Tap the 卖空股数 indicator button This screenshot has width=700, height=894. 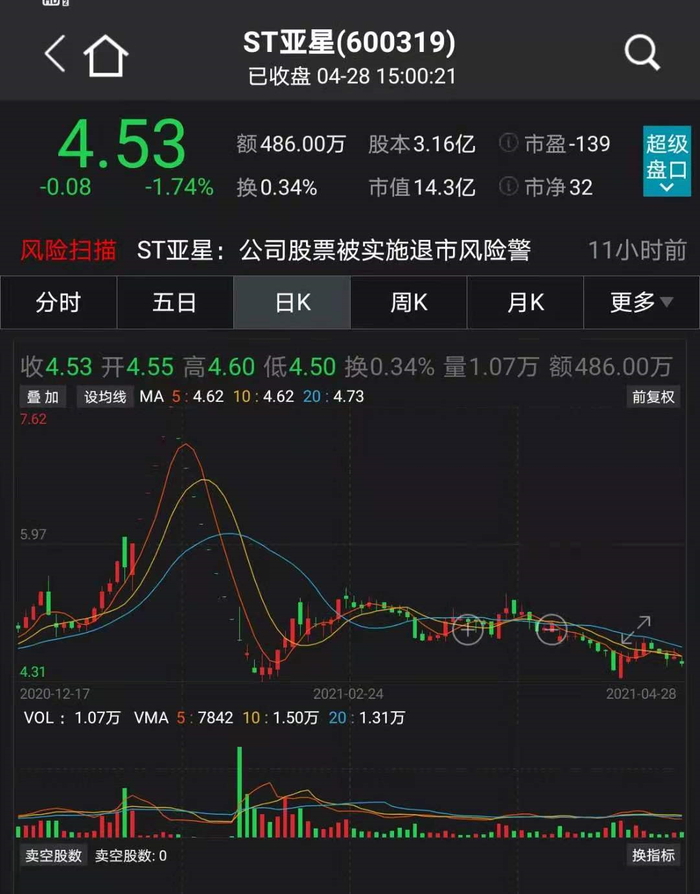(53, 855)
